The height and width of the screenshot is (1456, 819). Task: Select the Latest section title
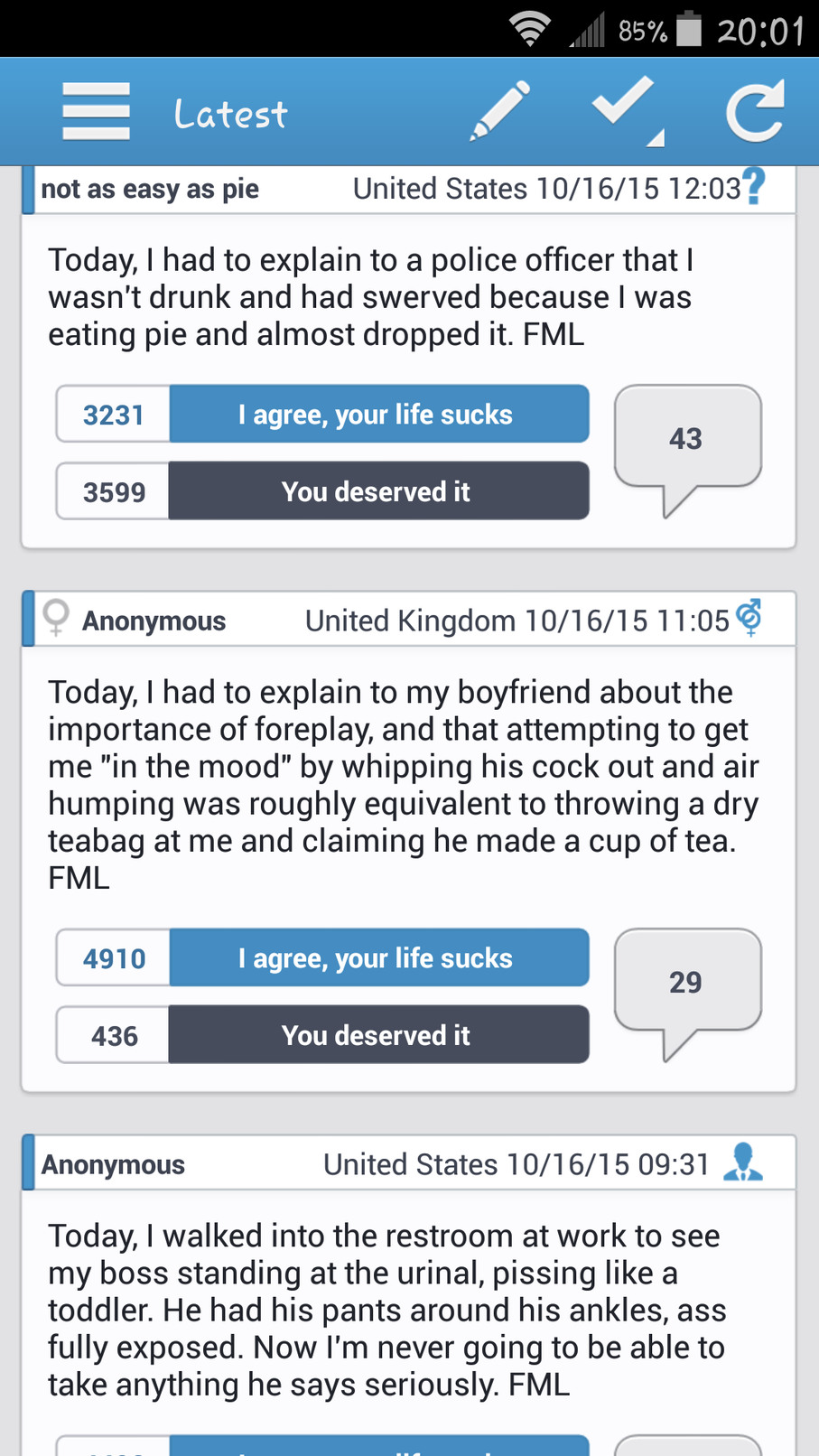point(229,111)
